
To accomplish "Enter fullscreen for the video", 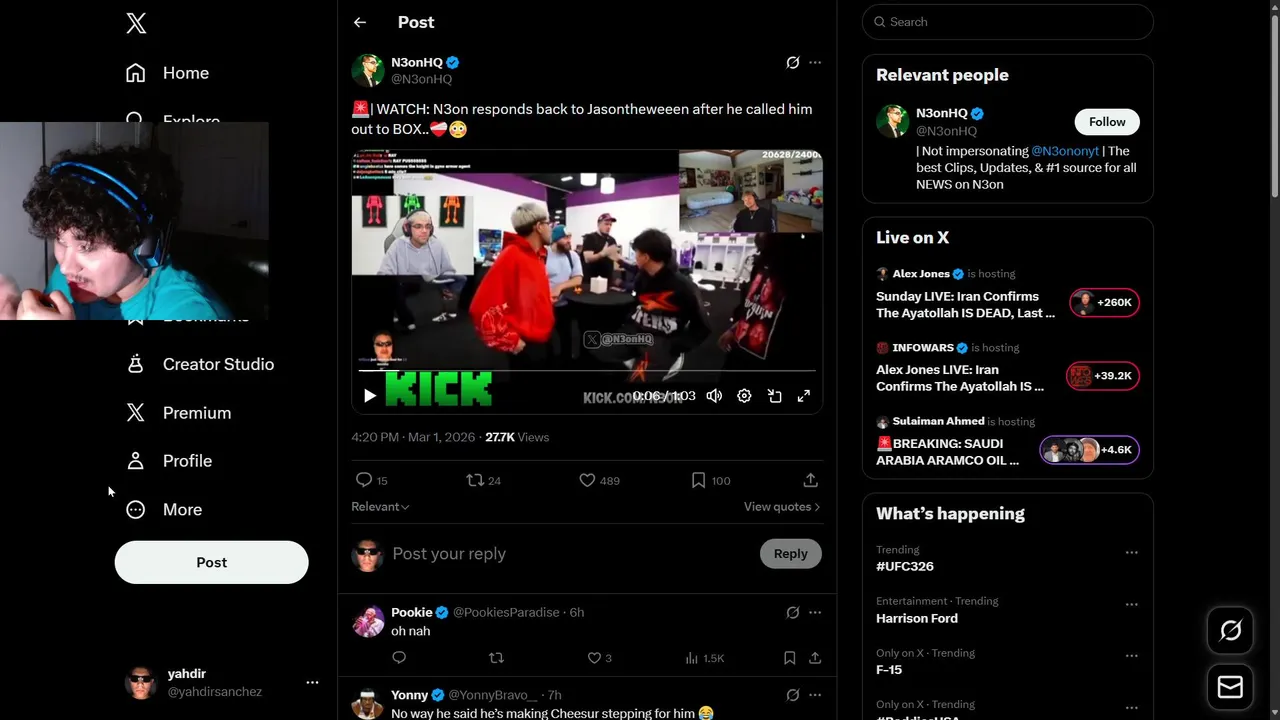I will click(x=803, y=396).
